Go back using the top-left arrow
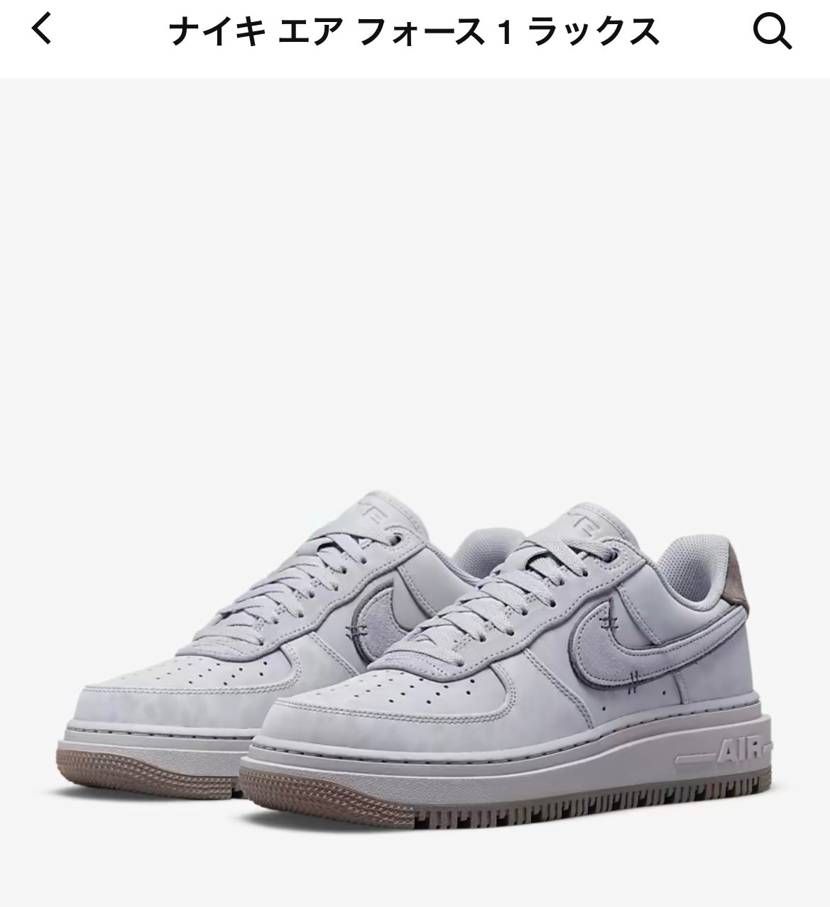830x907 pixels. 41,31
